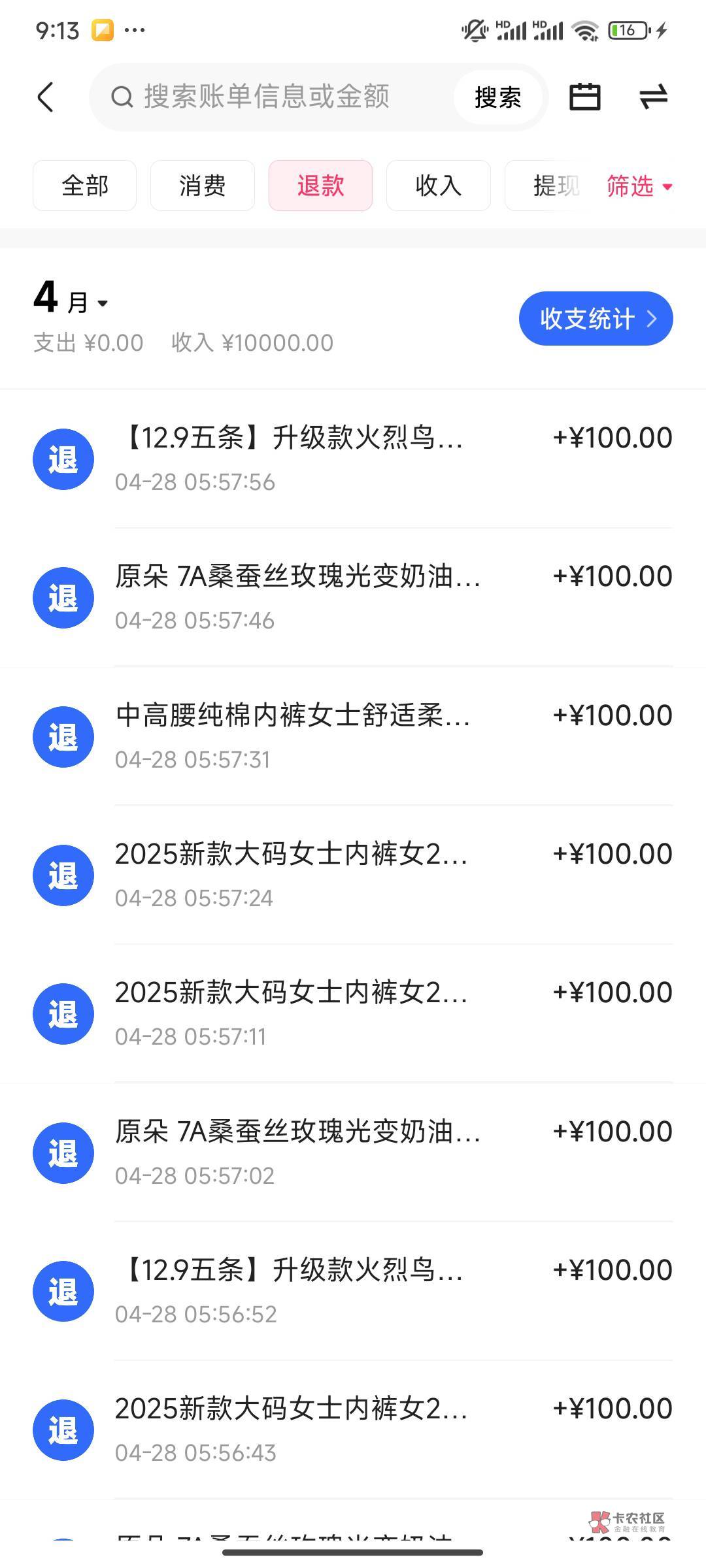
Task: Expand the 筛选 filter dropdown
Action: coord(639,186)
